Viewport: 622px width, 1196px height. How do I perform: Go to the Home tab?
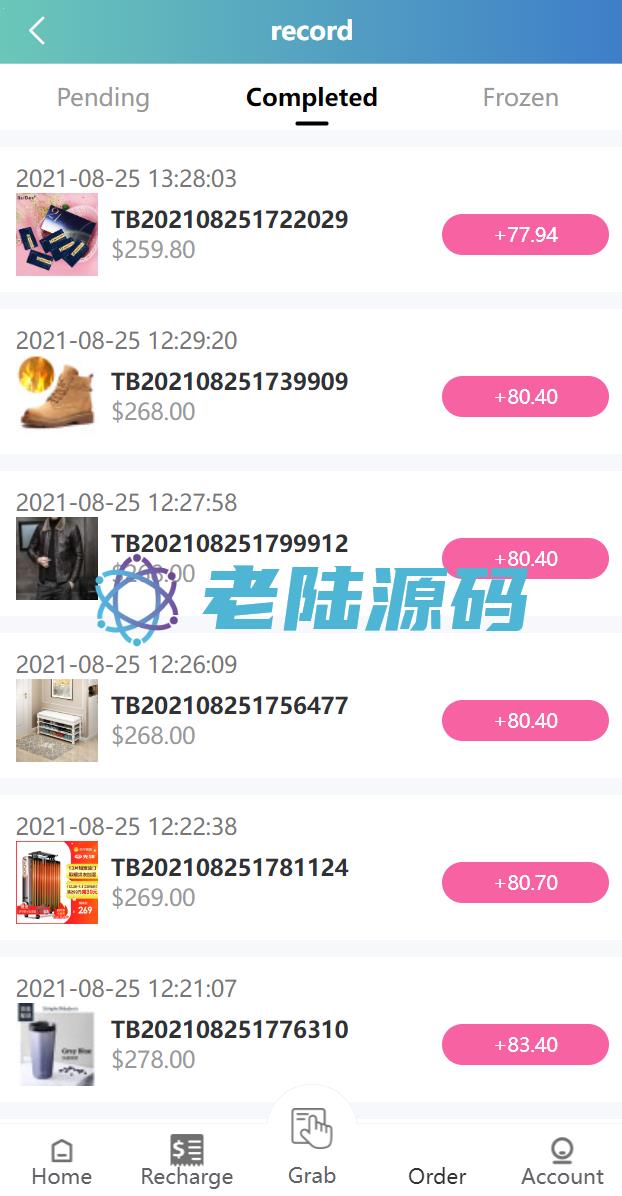62,1162
